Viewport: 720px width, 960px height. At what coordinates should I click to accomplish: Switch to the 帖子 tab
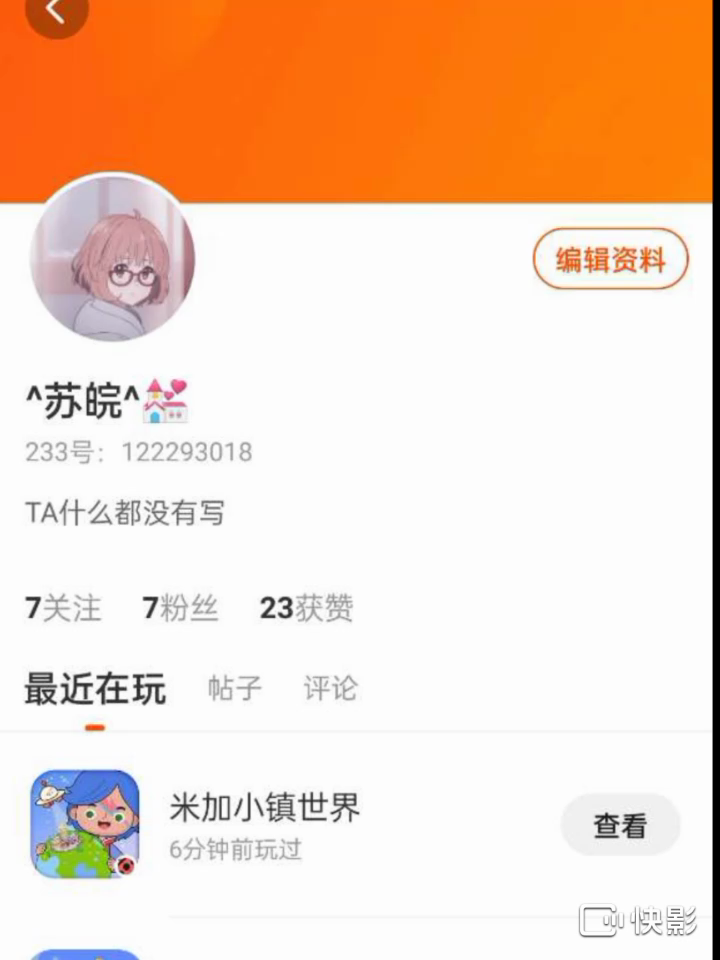tap(235, 688)
